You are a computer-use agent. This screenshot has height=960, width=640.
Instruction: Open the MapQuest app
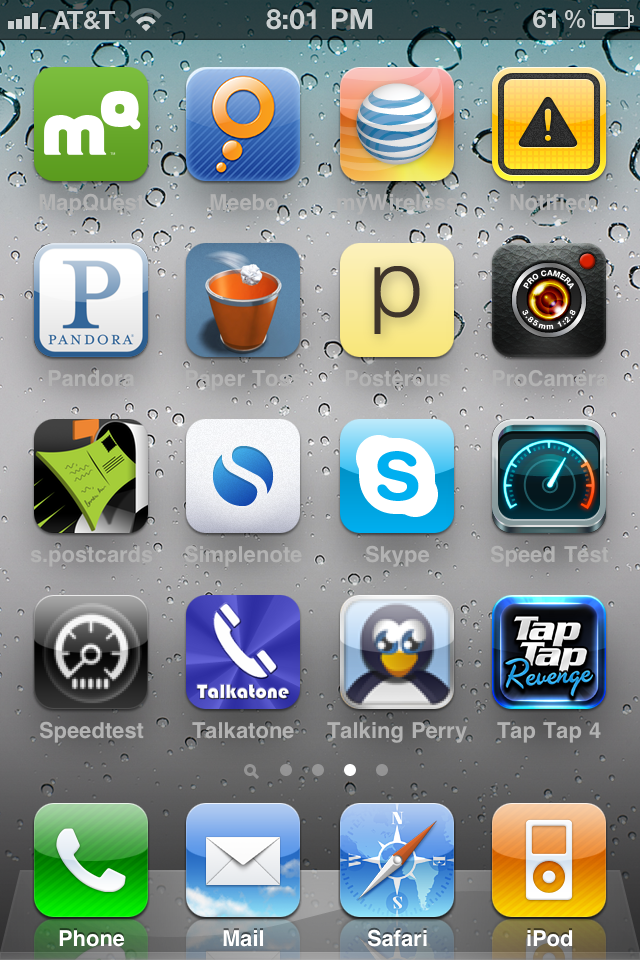[x=91, y=124]
